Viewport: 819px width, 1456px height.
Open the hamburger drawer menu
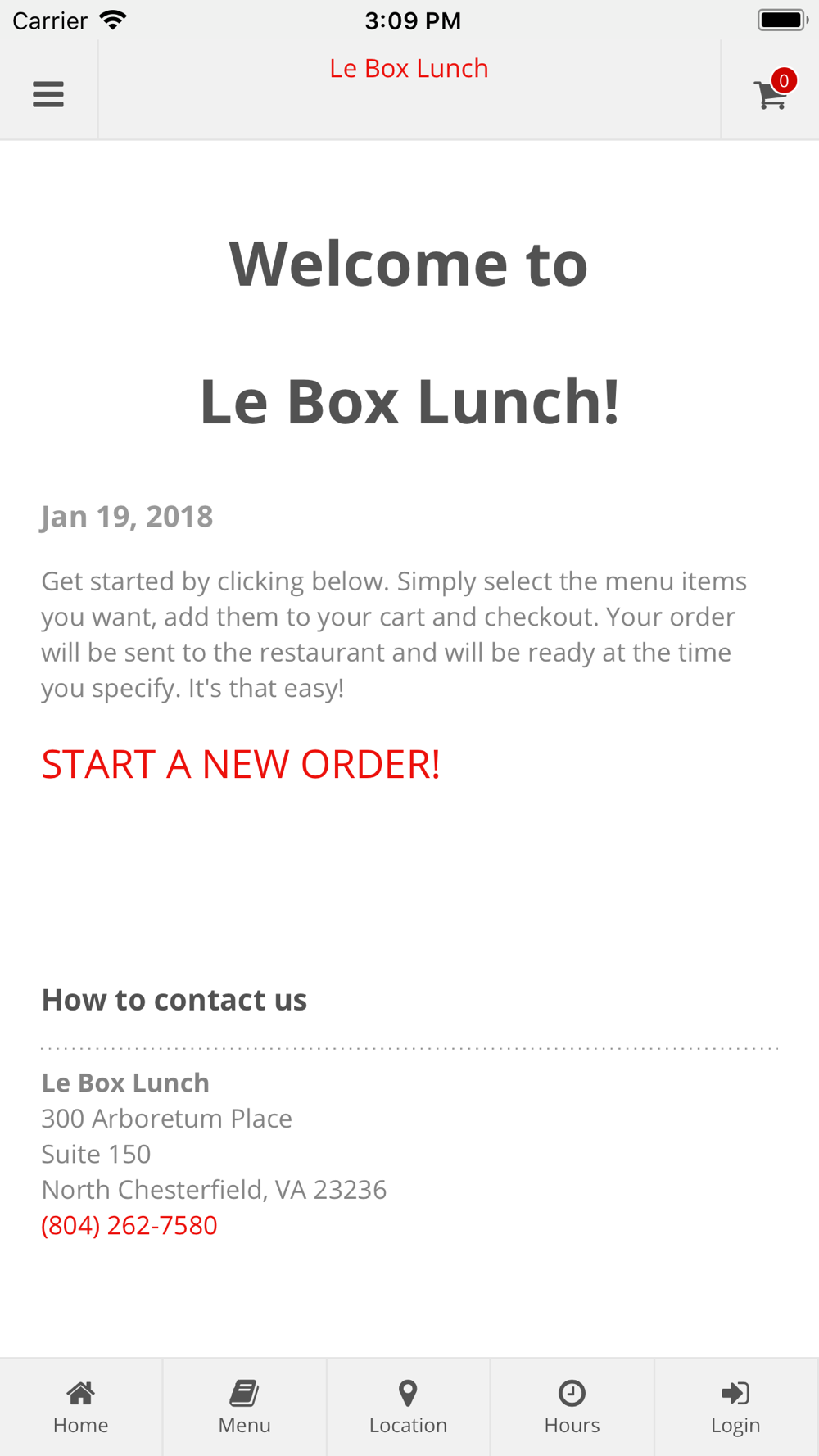[x=48, y=94]
